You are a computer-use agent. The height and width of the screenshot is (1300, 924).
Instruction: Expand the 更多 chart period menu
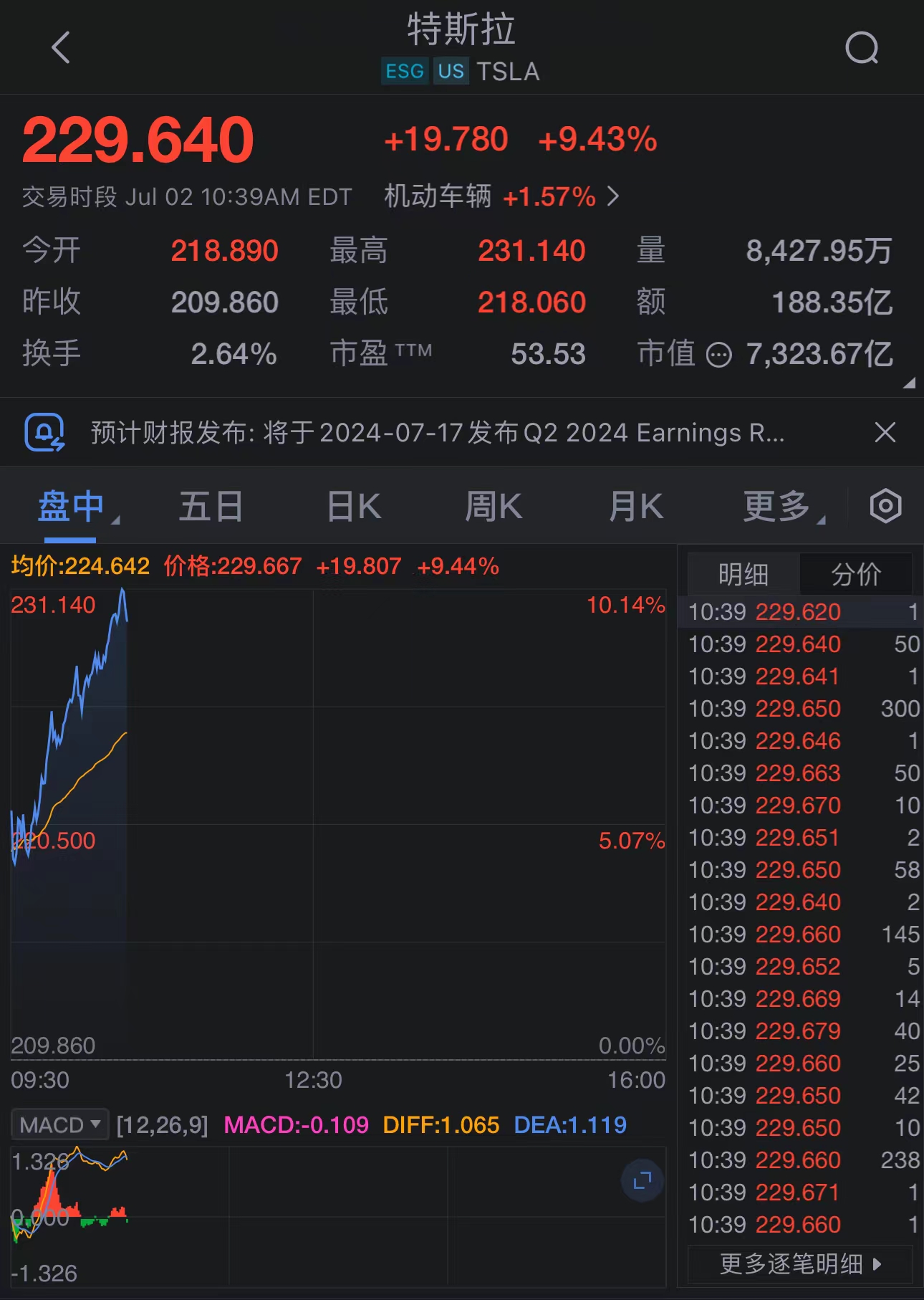point(779,507)
